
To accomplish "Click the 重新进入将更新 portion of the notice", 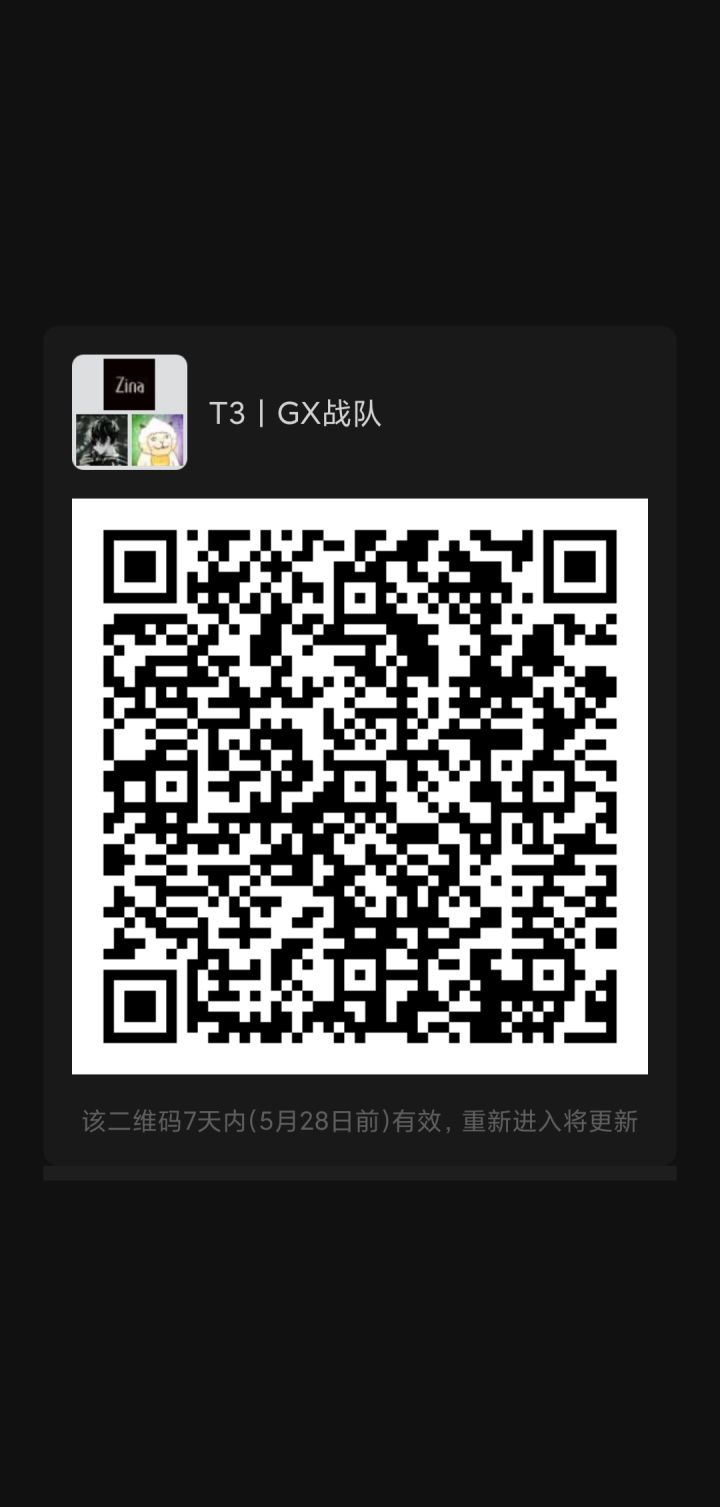I will pyautogui.click(x=549, y=1121).
